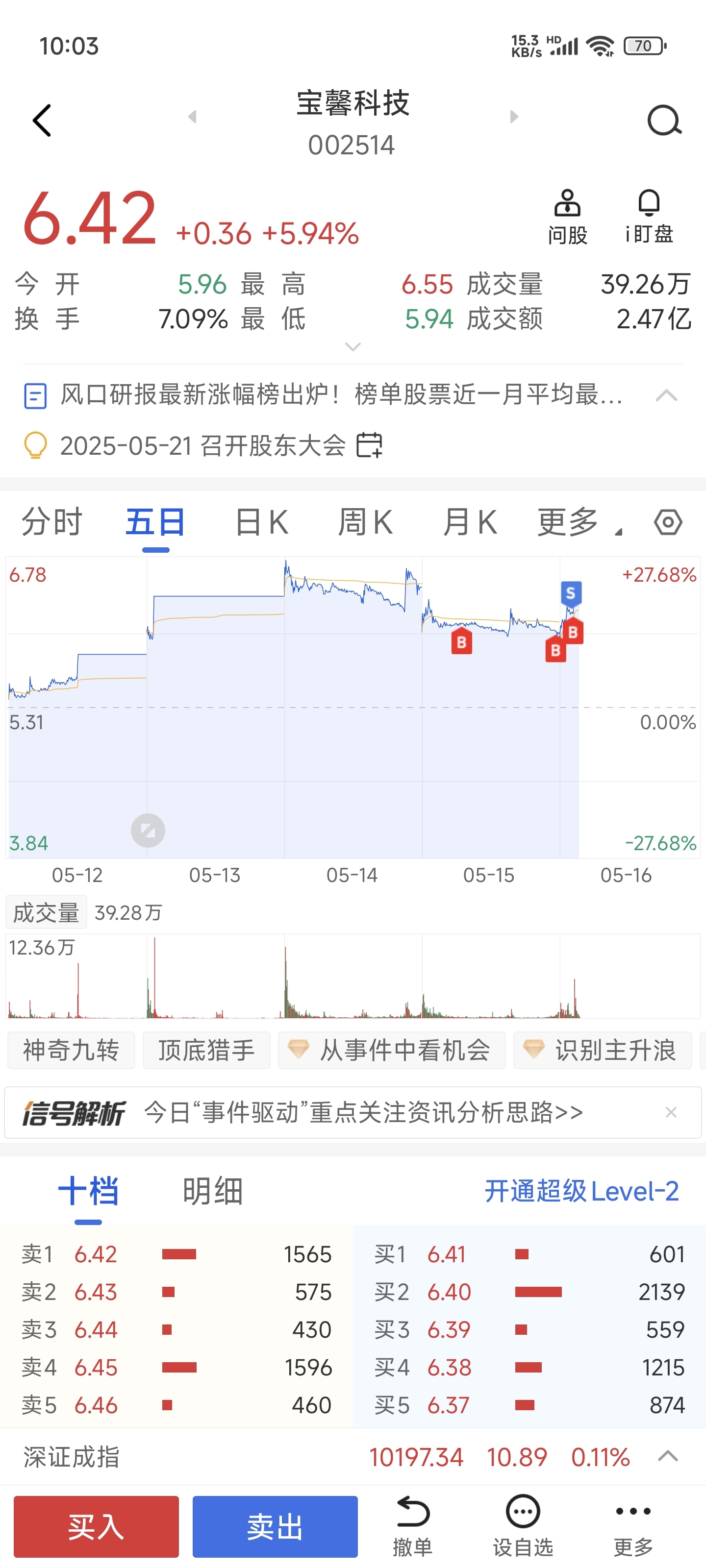Tap the red 买入 buy button

tap(96, 1527)
